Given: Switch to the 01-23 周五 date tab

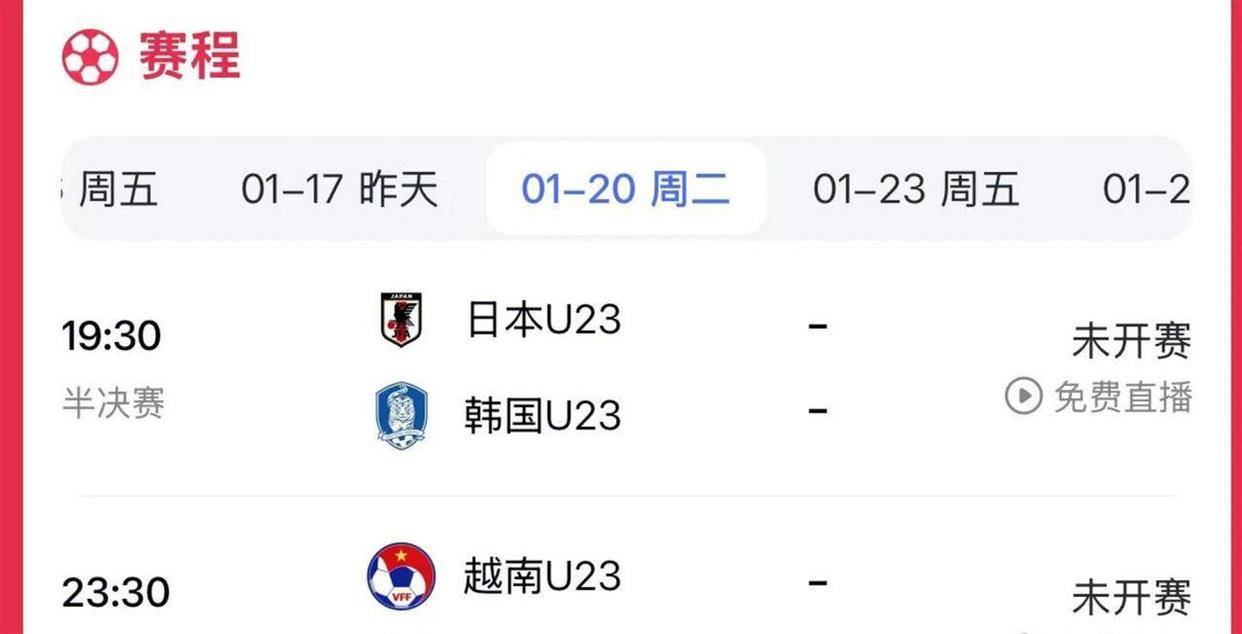Looking at the screenshot, I should click(x=915, y=189).
